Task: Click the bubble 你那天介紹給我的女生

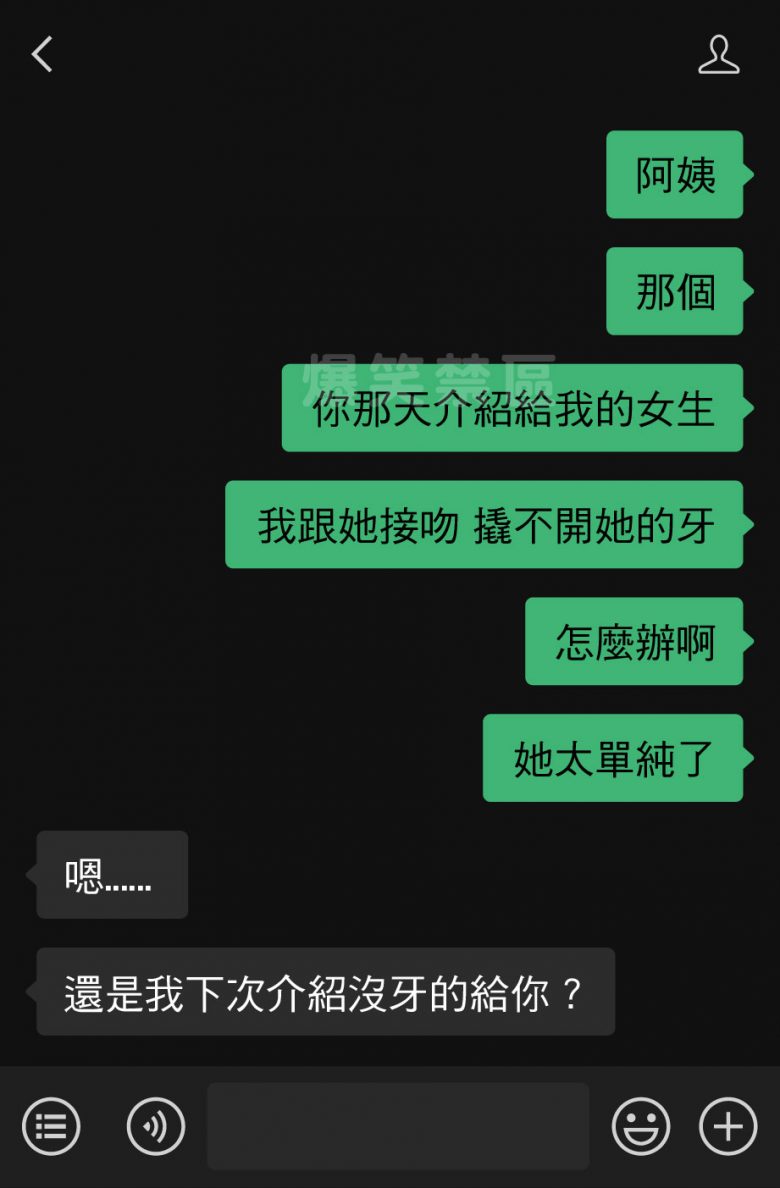Action: (x=512, y=410)
